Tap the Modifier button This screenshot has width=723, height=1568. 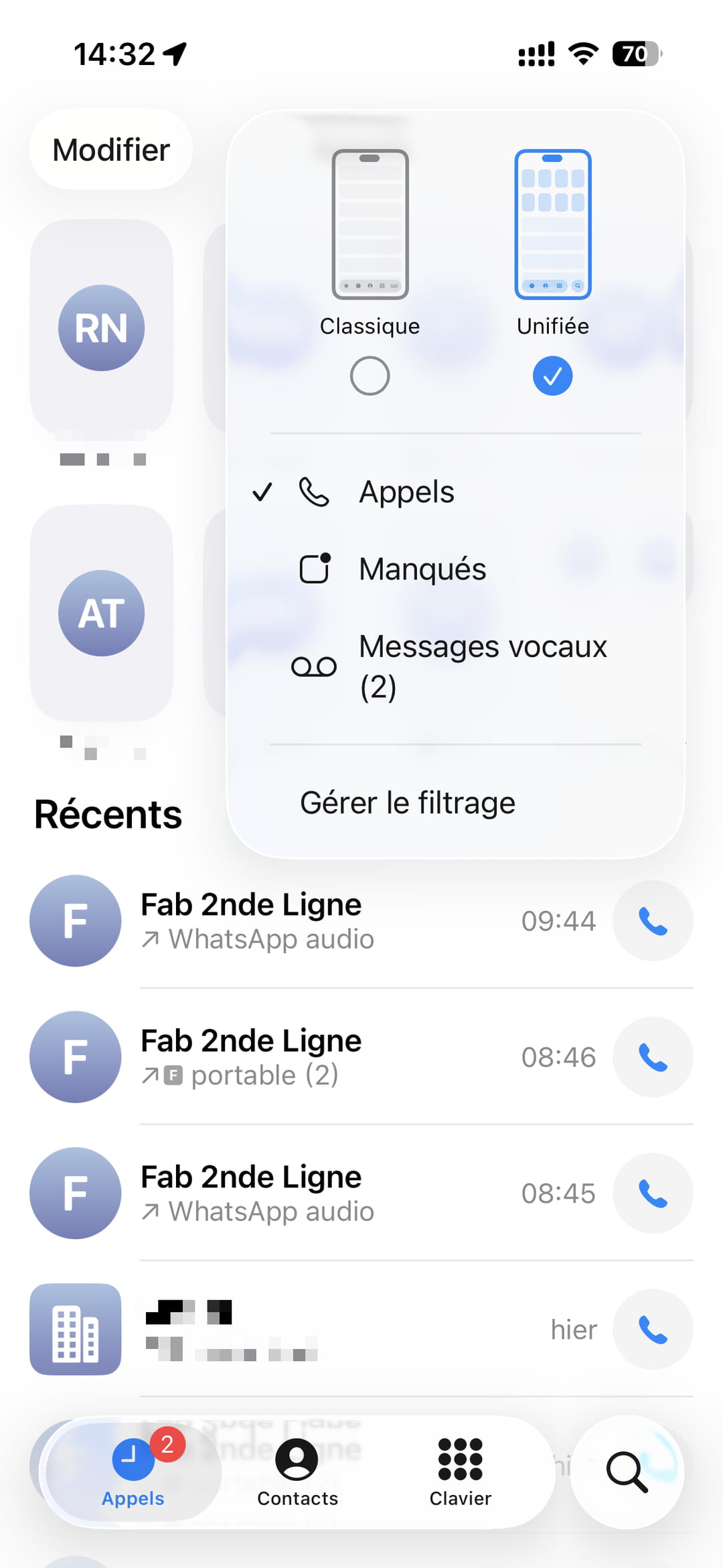(110, 149)
